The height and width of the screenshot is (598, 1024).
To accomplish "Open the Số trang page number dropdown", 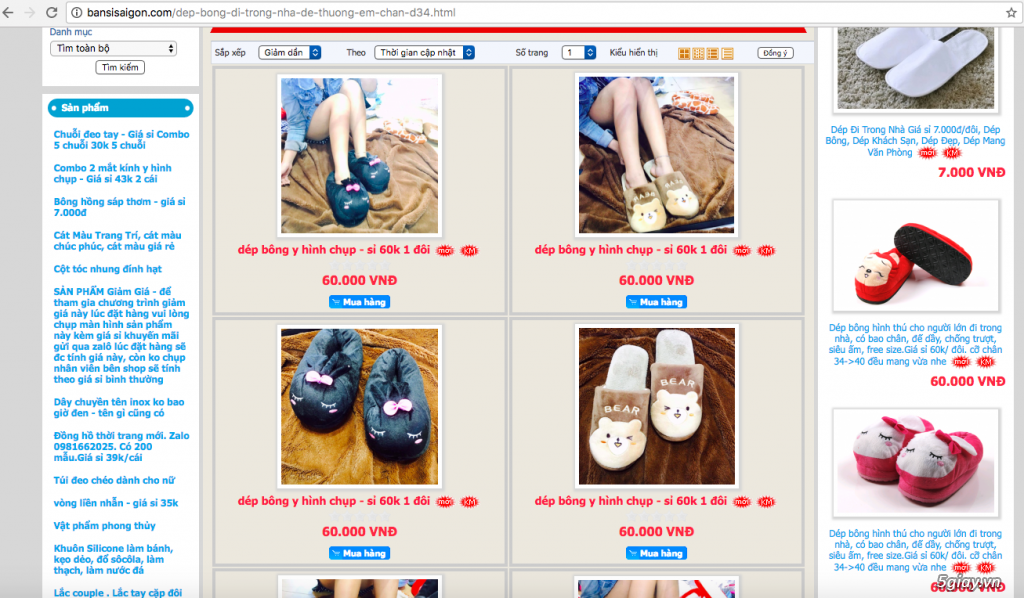I will pos(578,52).
